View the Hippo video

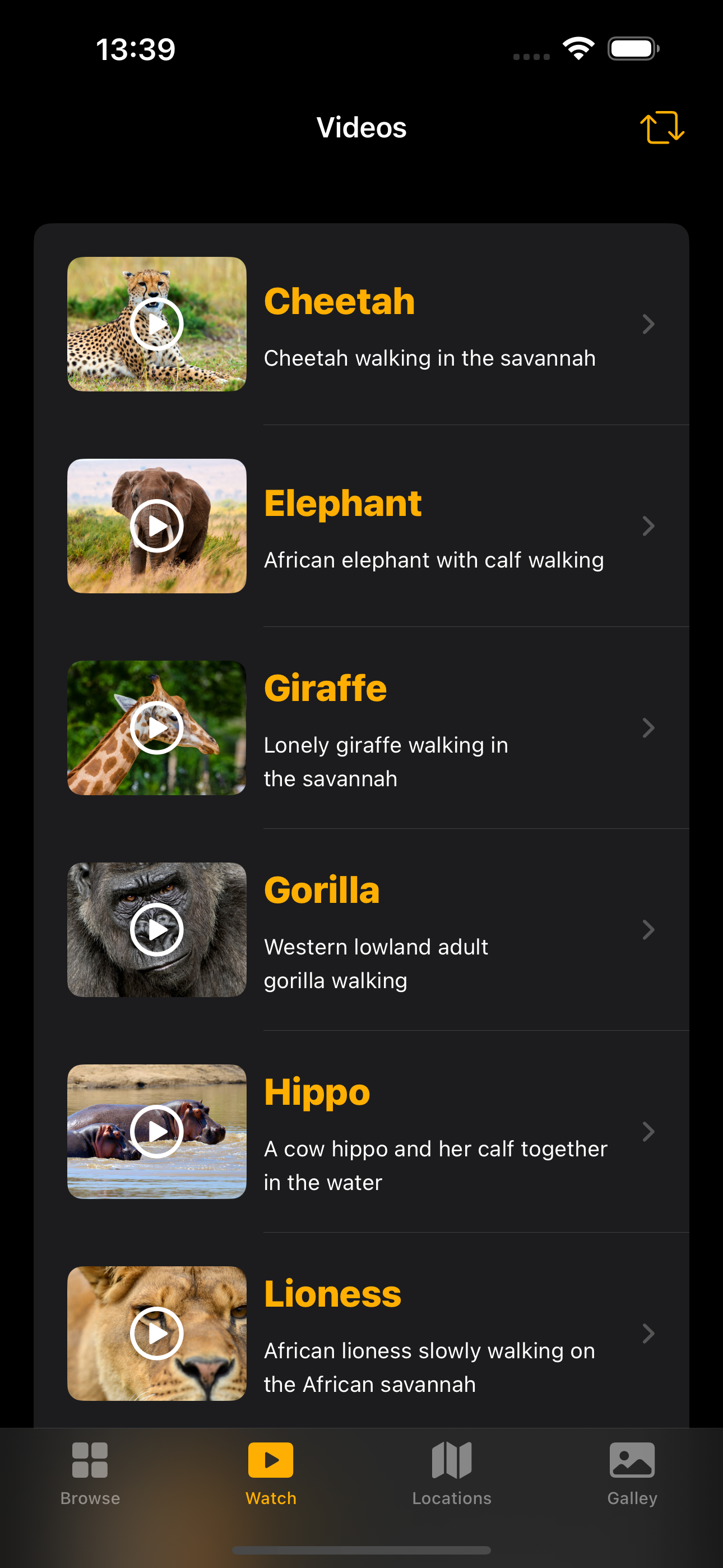coord(361,1132)
